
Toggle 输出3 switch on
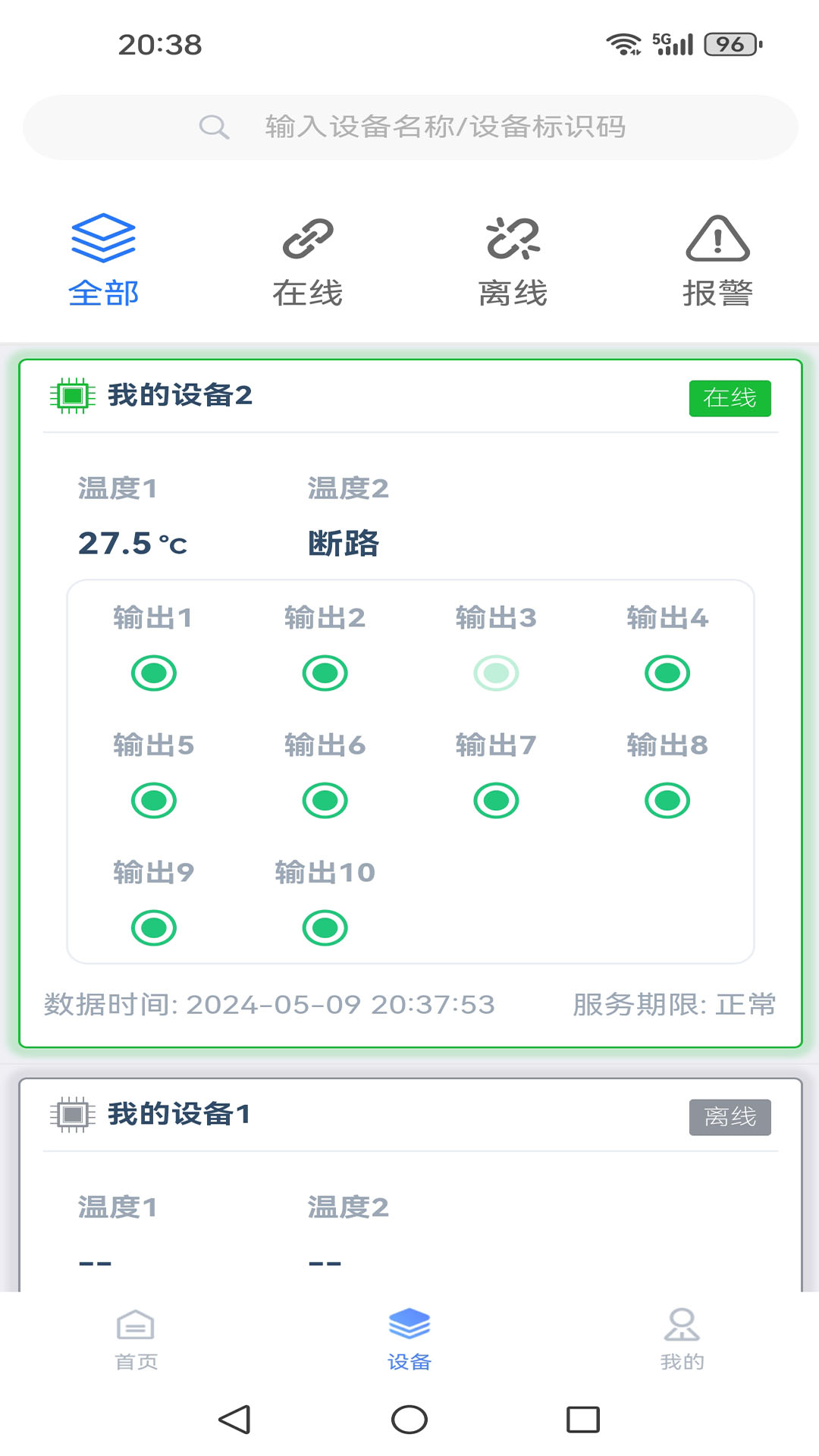pos(495,672)
